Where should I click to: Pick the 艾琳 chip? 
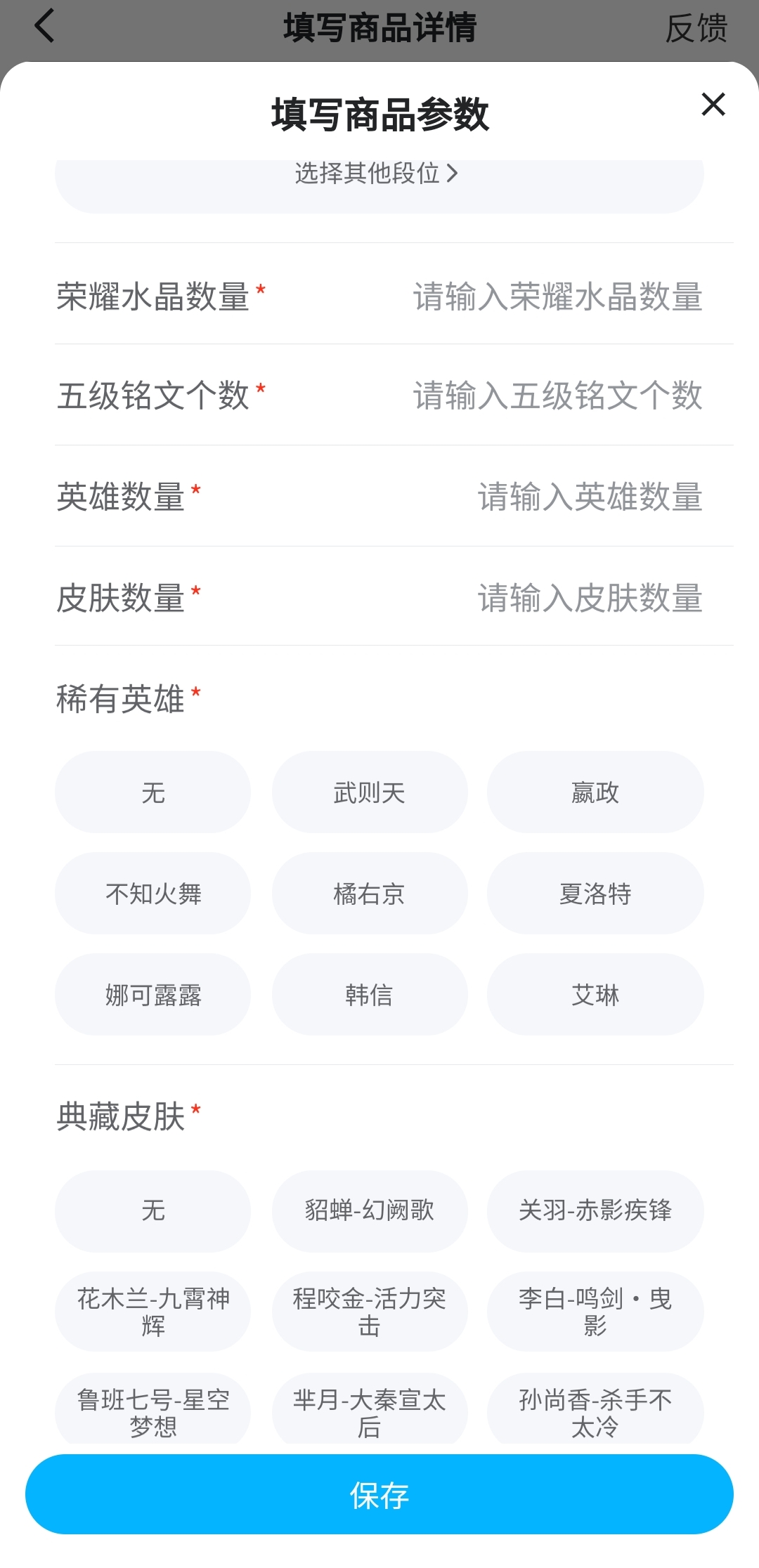click(x=595, y=995)
